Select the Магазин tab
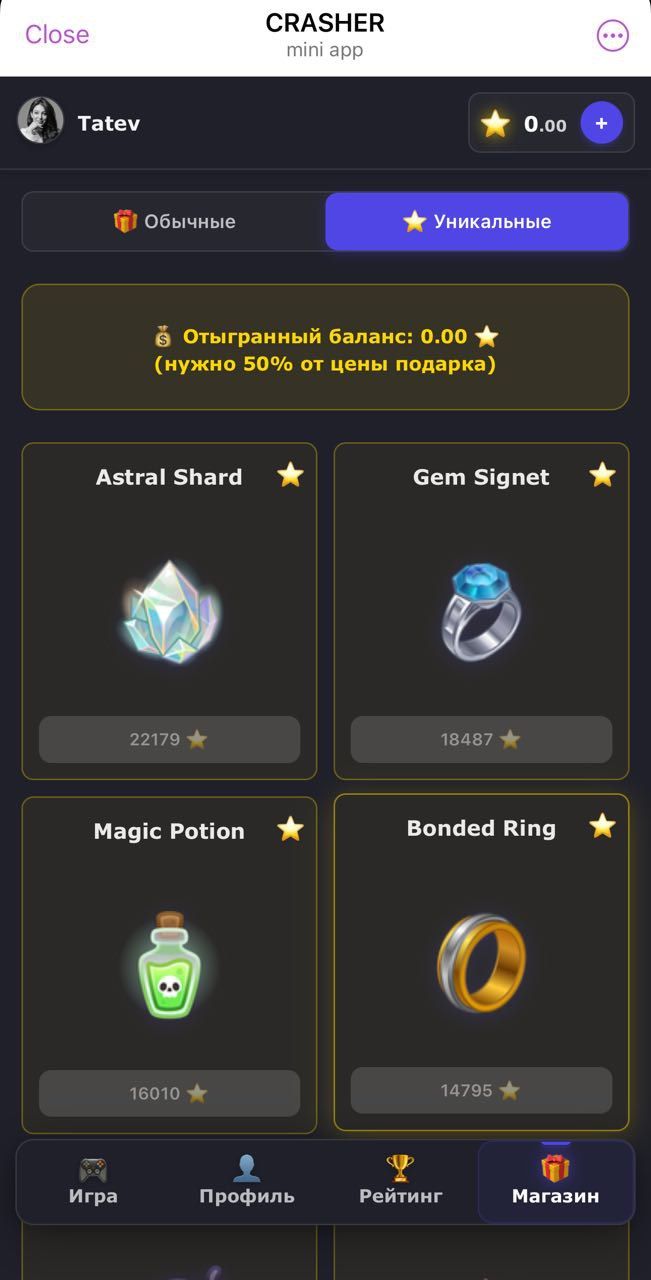 click(555, 1182)
